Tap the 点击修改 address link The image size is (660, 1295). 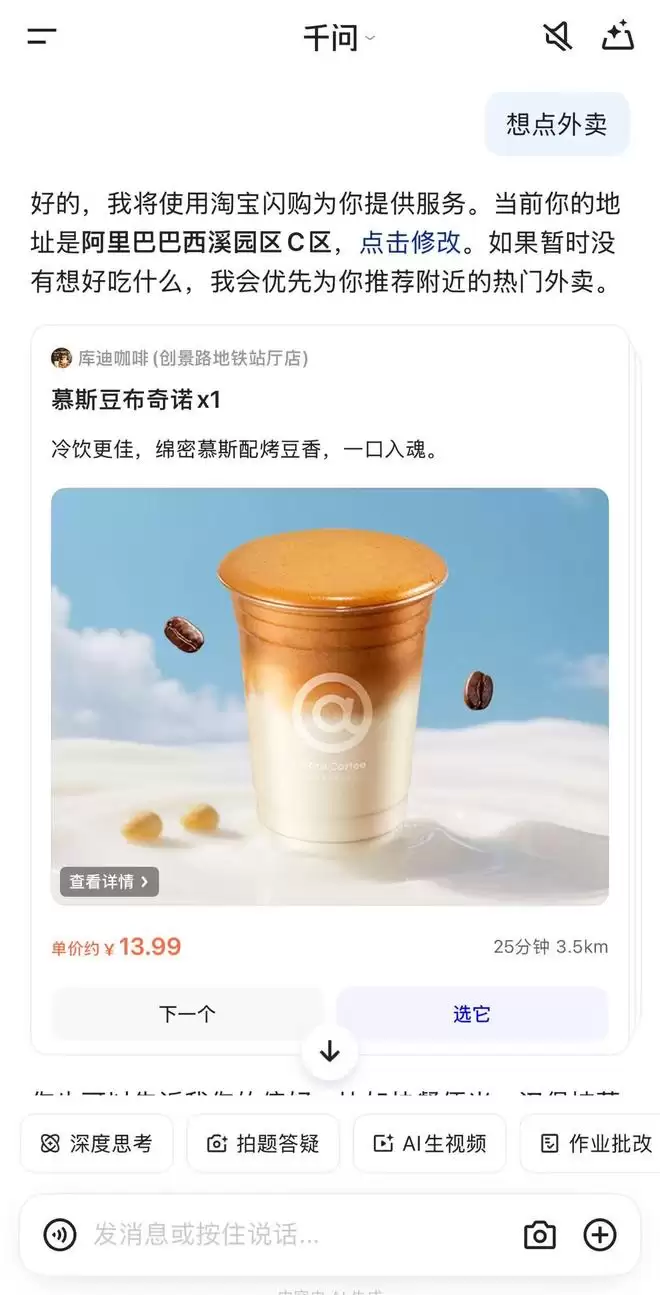[x=410, y=243]
